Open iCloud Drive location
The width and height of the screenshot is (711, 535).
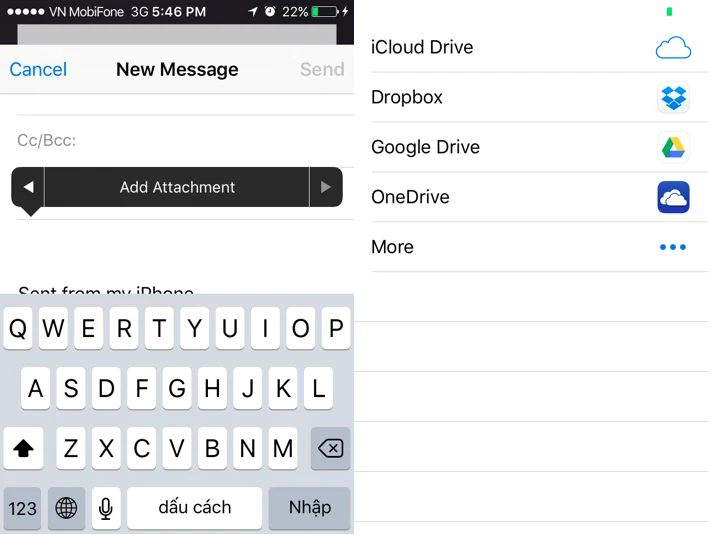pos(530,47)
